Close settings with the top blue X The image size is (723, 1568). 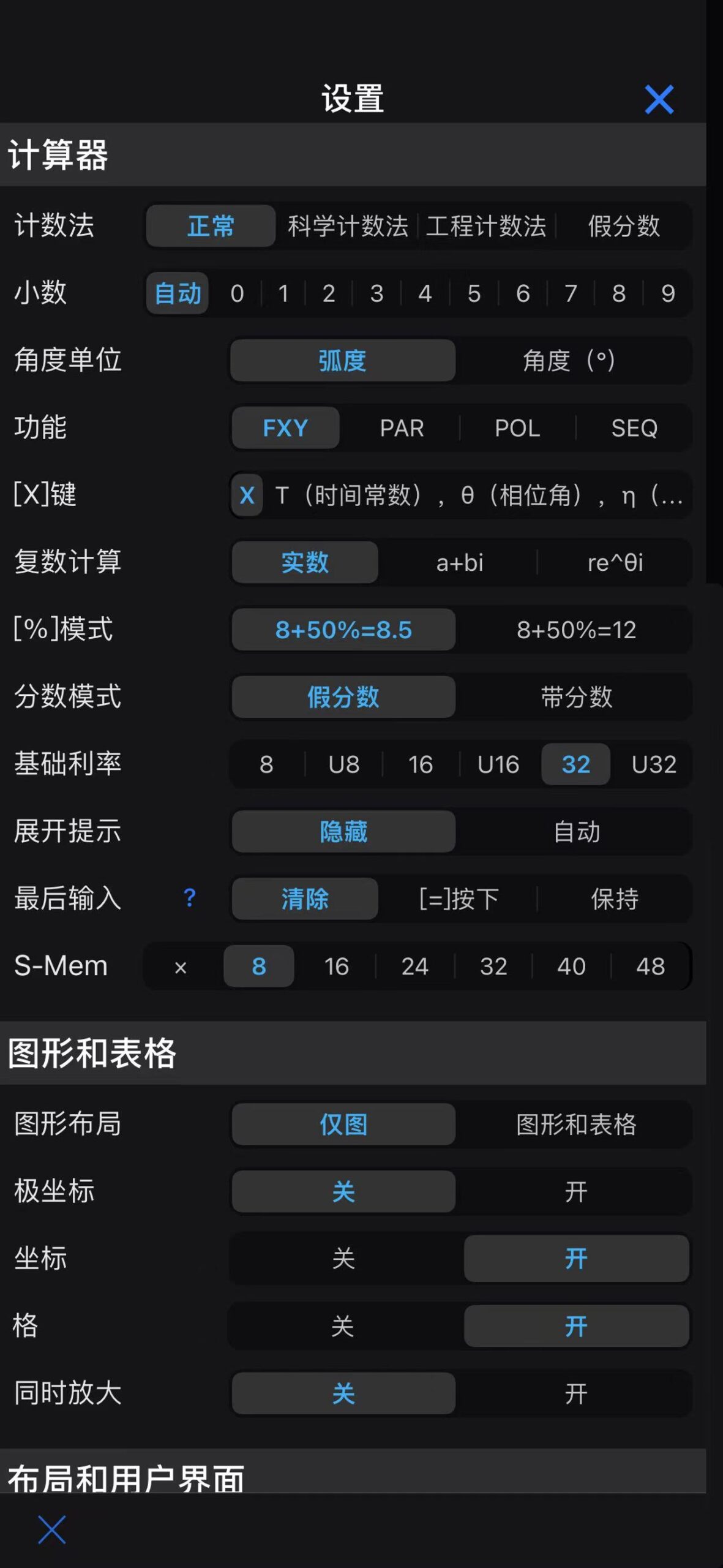[659, 99]
